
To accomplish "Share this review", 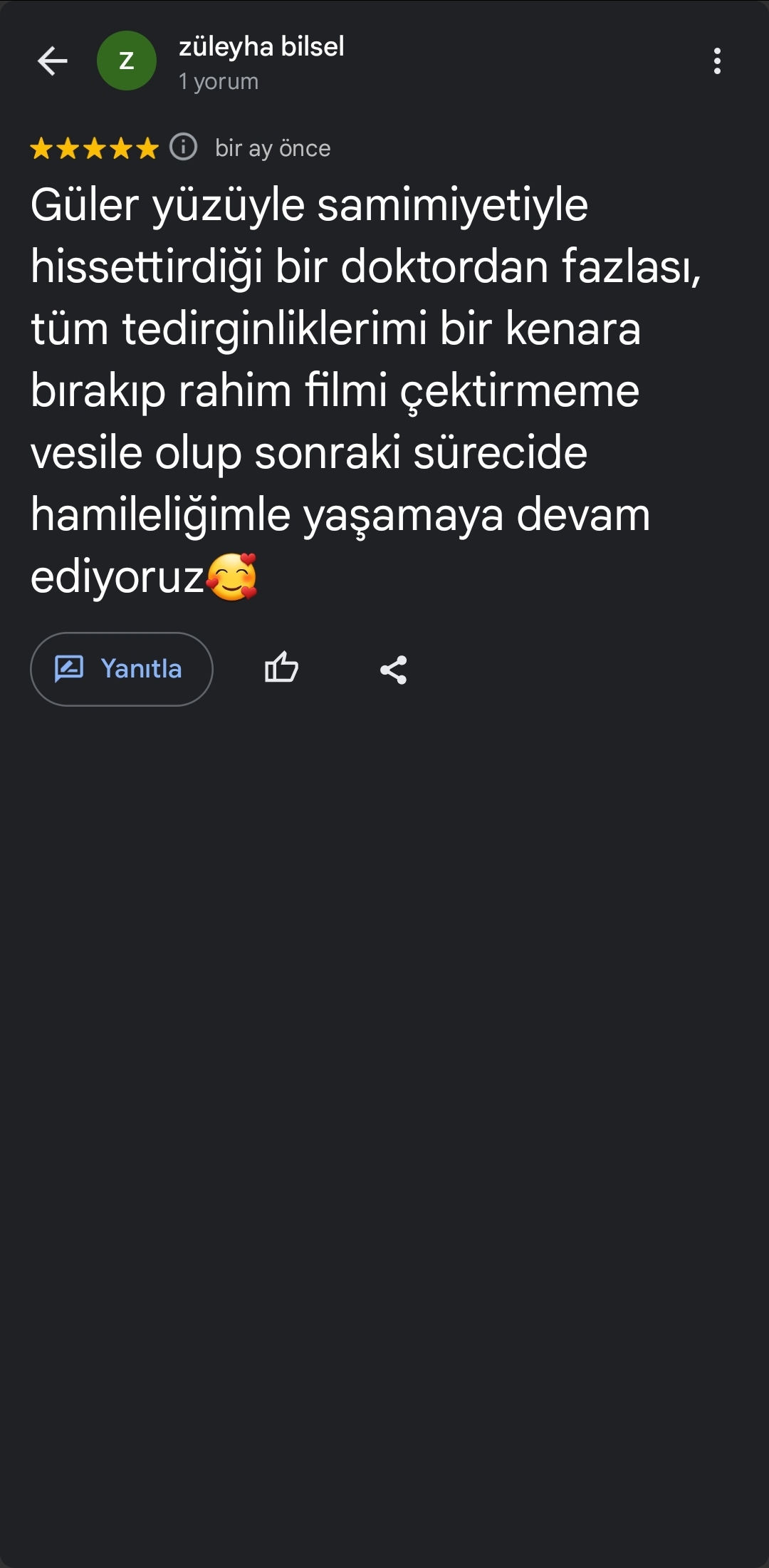I will [x=393, y=670].
